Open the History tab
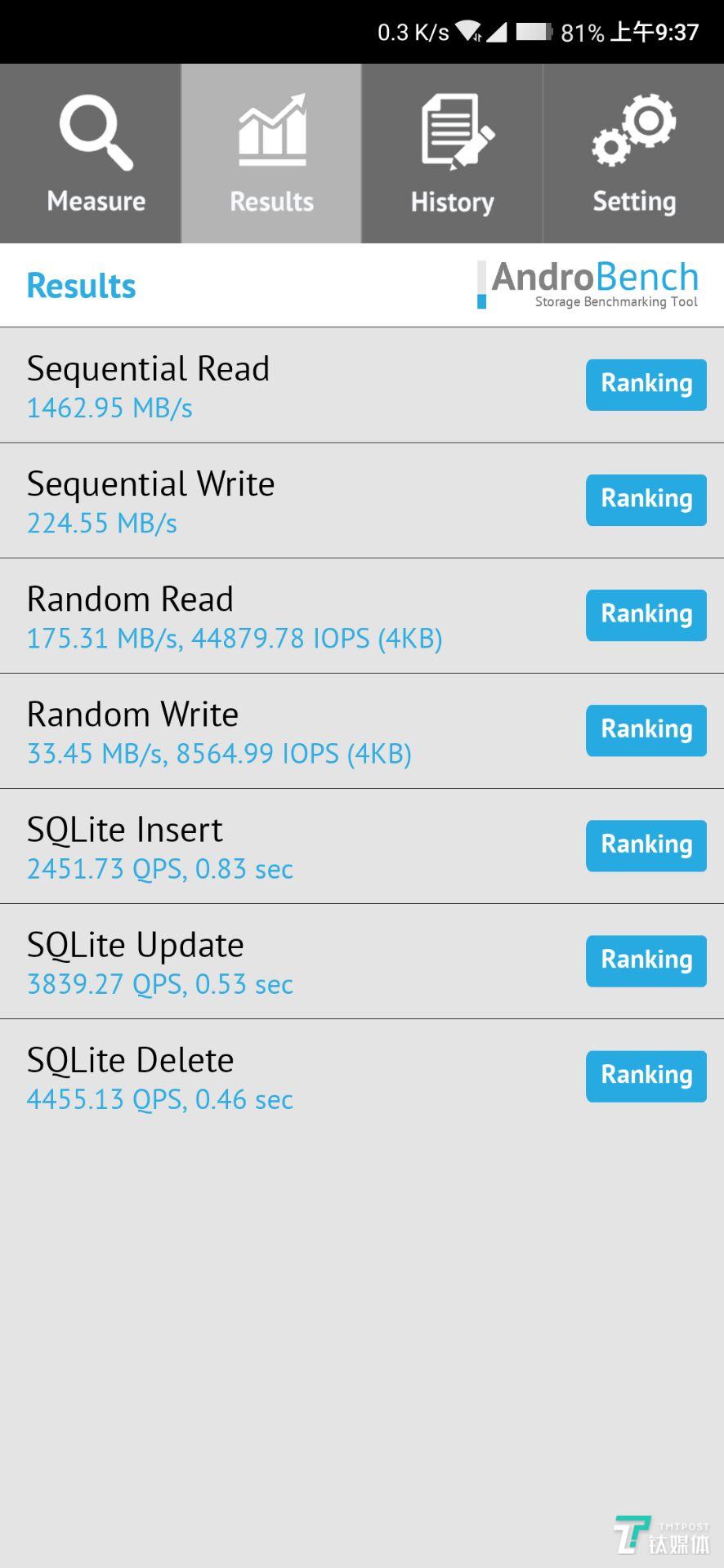The height and width of the screenshot is (1568, 724). click(x=452, y=154)
